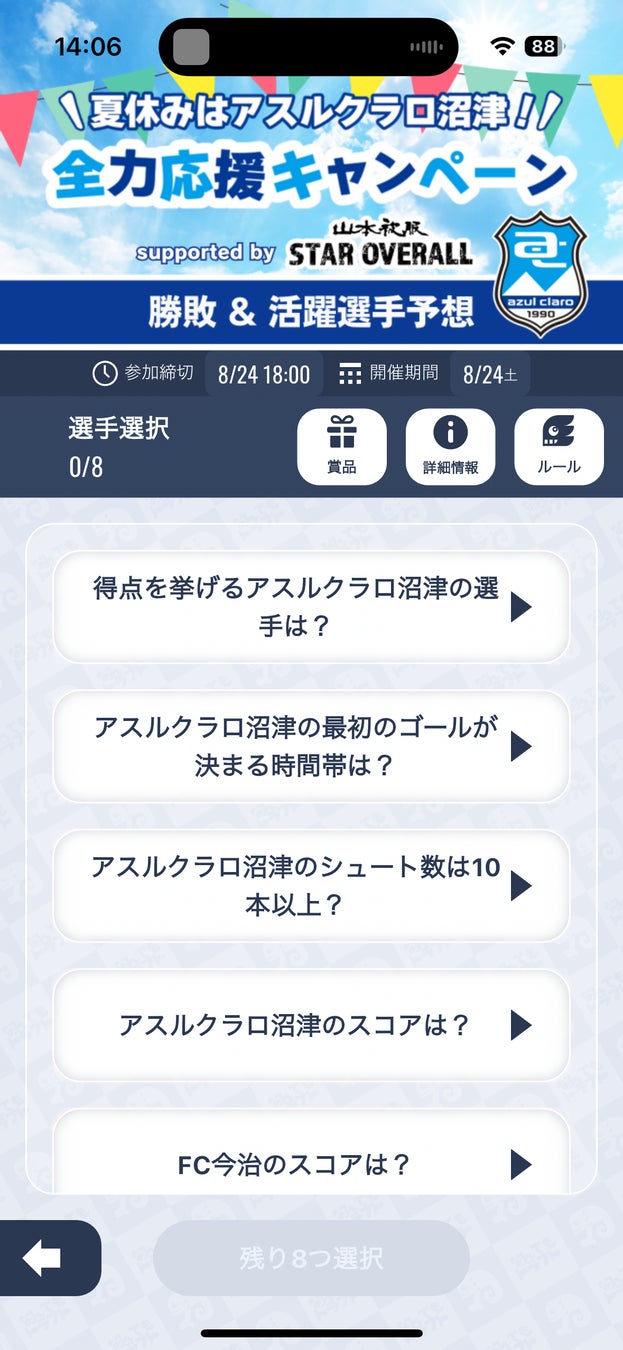Open question アスルクラロ沼津のシュート数は10本以上？

[x=311, y=886]
